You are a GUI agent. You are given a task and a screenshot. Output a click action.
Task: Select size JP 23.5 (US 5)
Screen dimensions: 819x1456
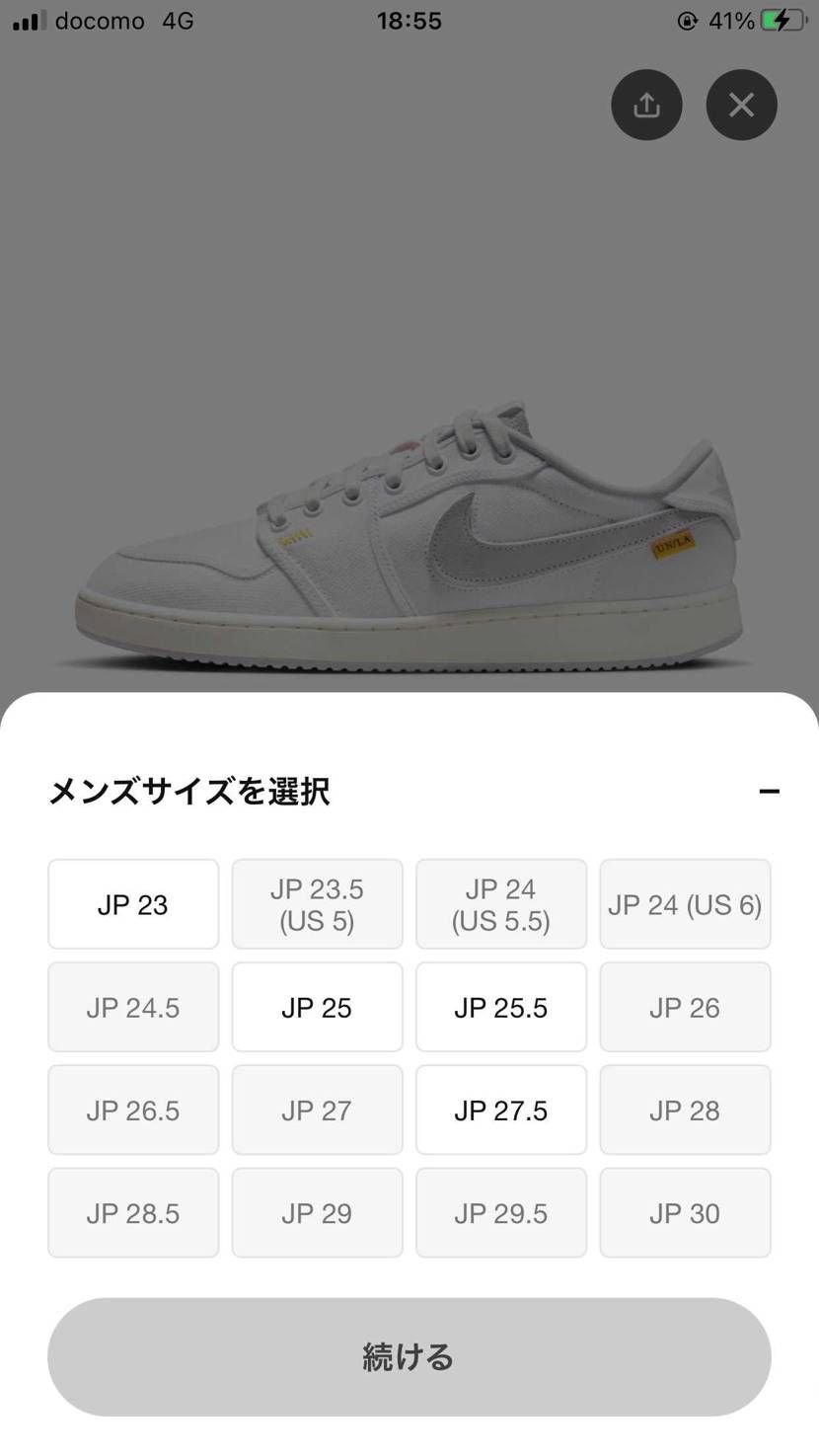[317, 903]
